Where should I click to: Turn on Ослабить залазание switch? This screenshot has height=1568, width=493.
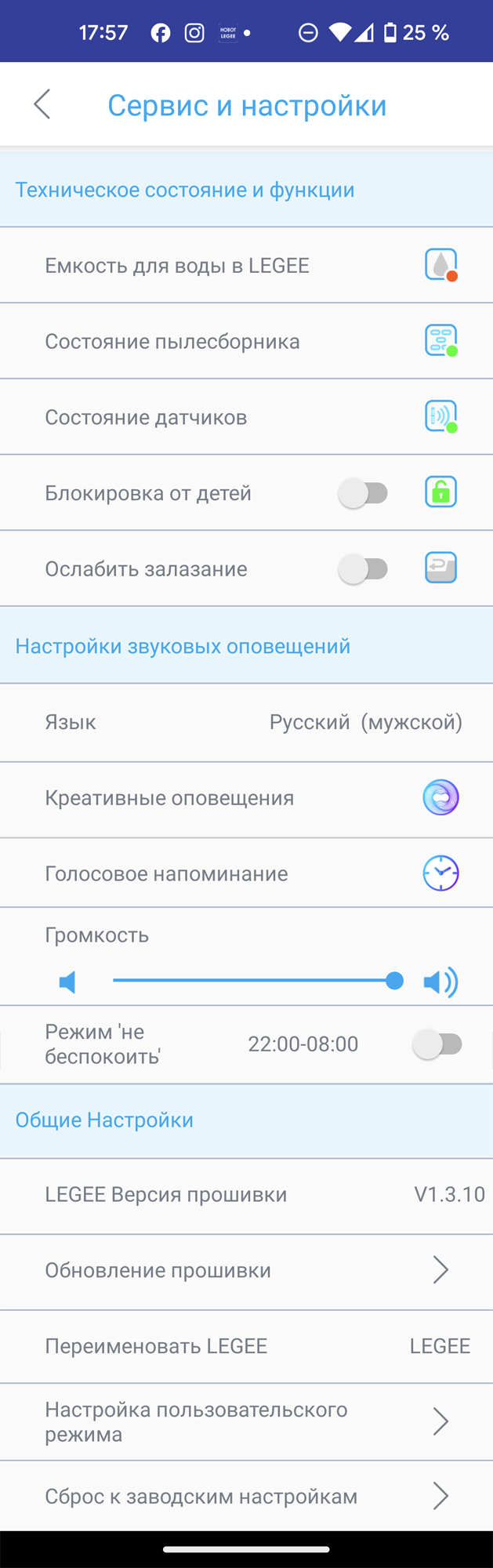click(364, 569)
